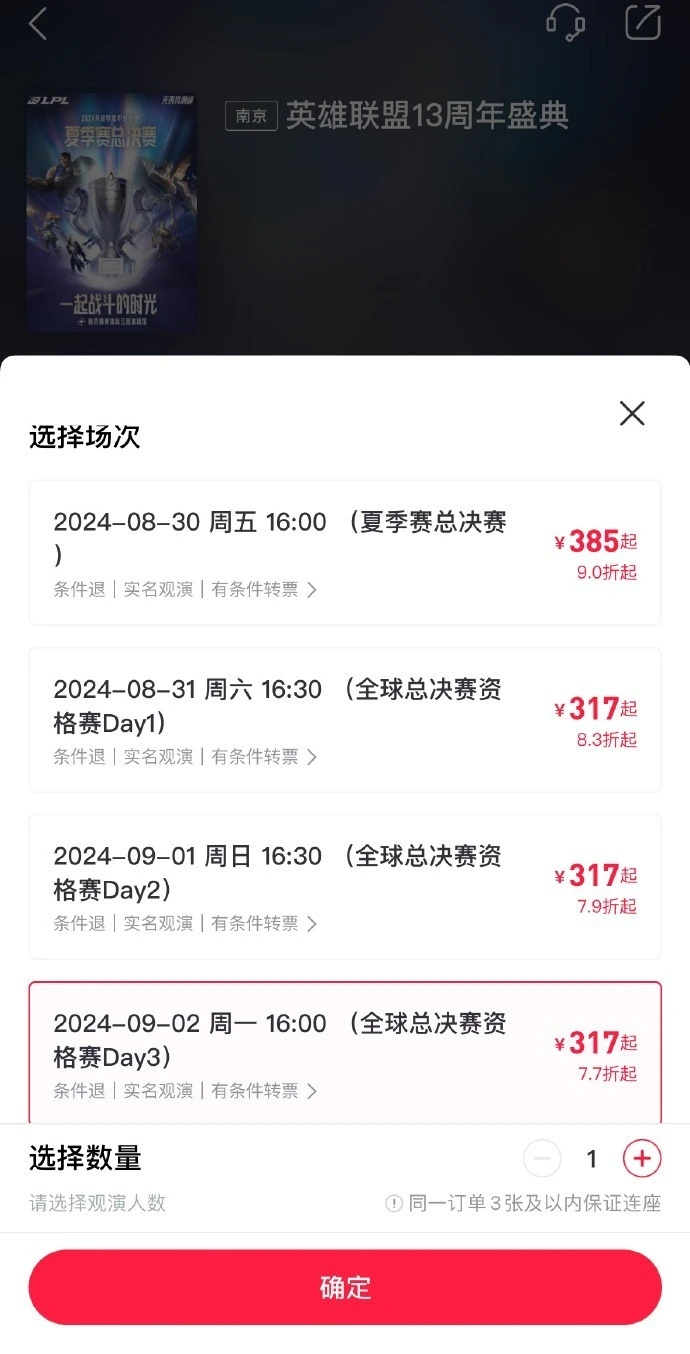Open customer service headset icon

click(x=565, y=22)
